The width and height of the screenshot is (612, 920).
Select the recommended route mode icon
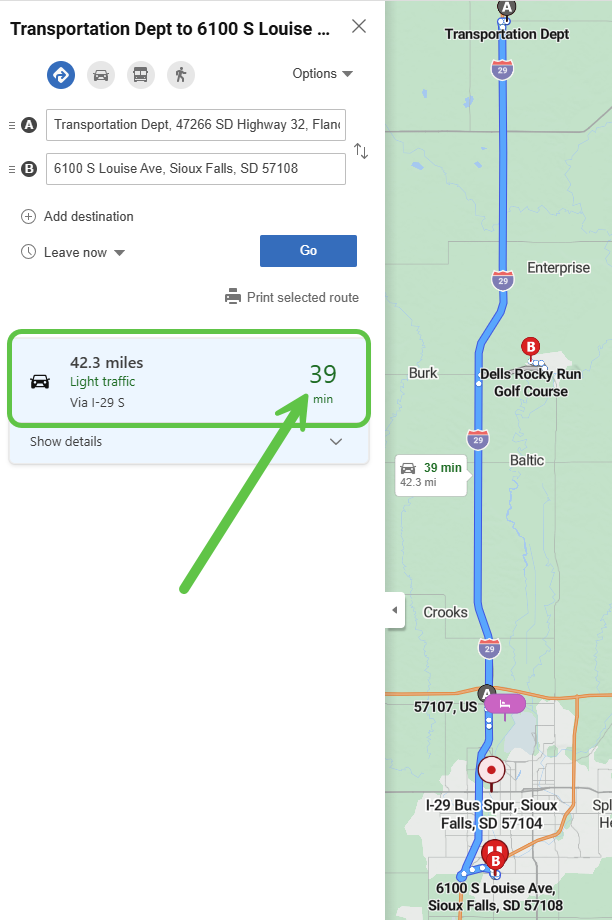(61, 74)
